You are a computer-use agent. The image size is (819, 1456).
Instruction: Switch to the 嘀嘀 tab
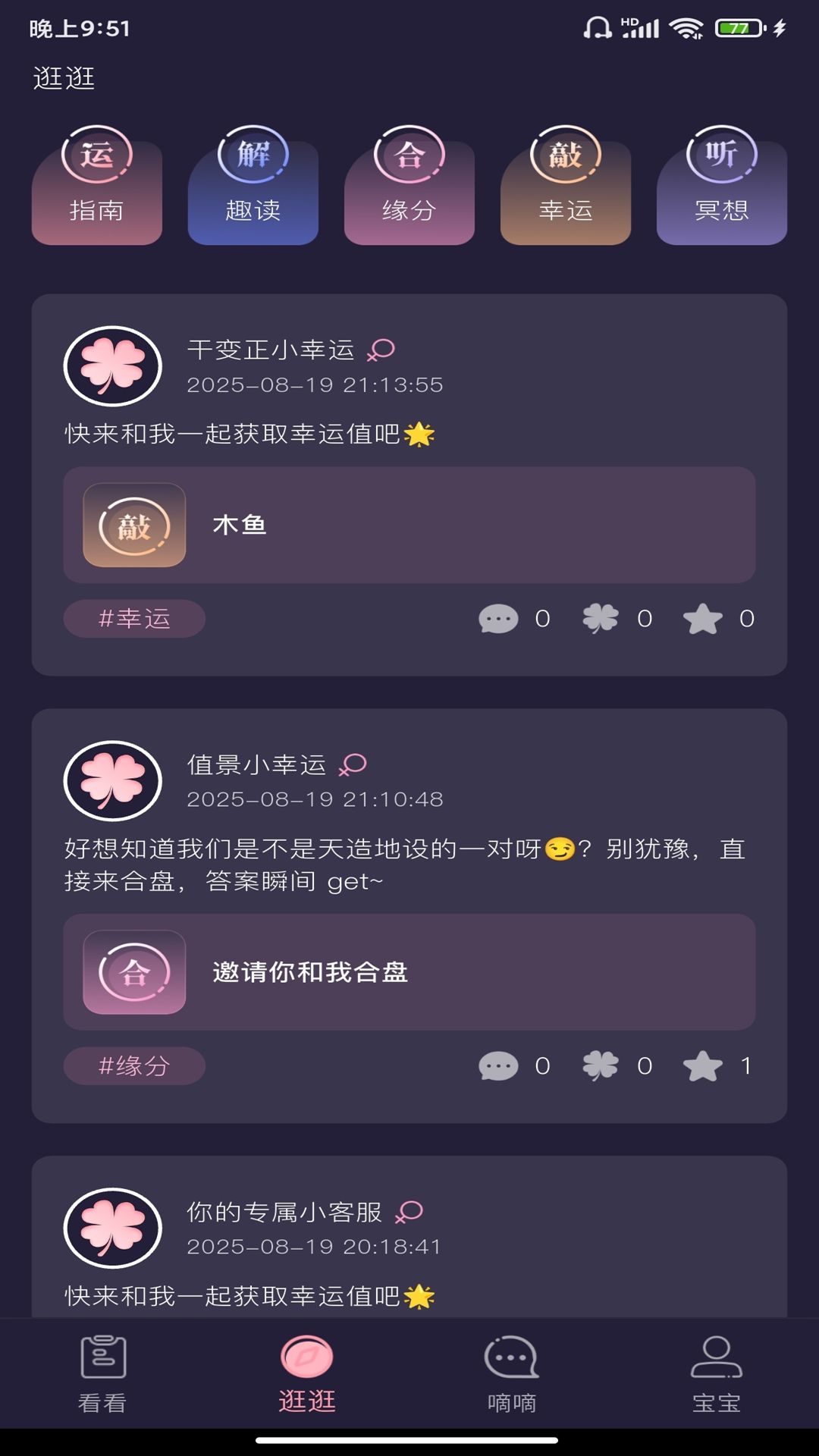pos(512,1374)
